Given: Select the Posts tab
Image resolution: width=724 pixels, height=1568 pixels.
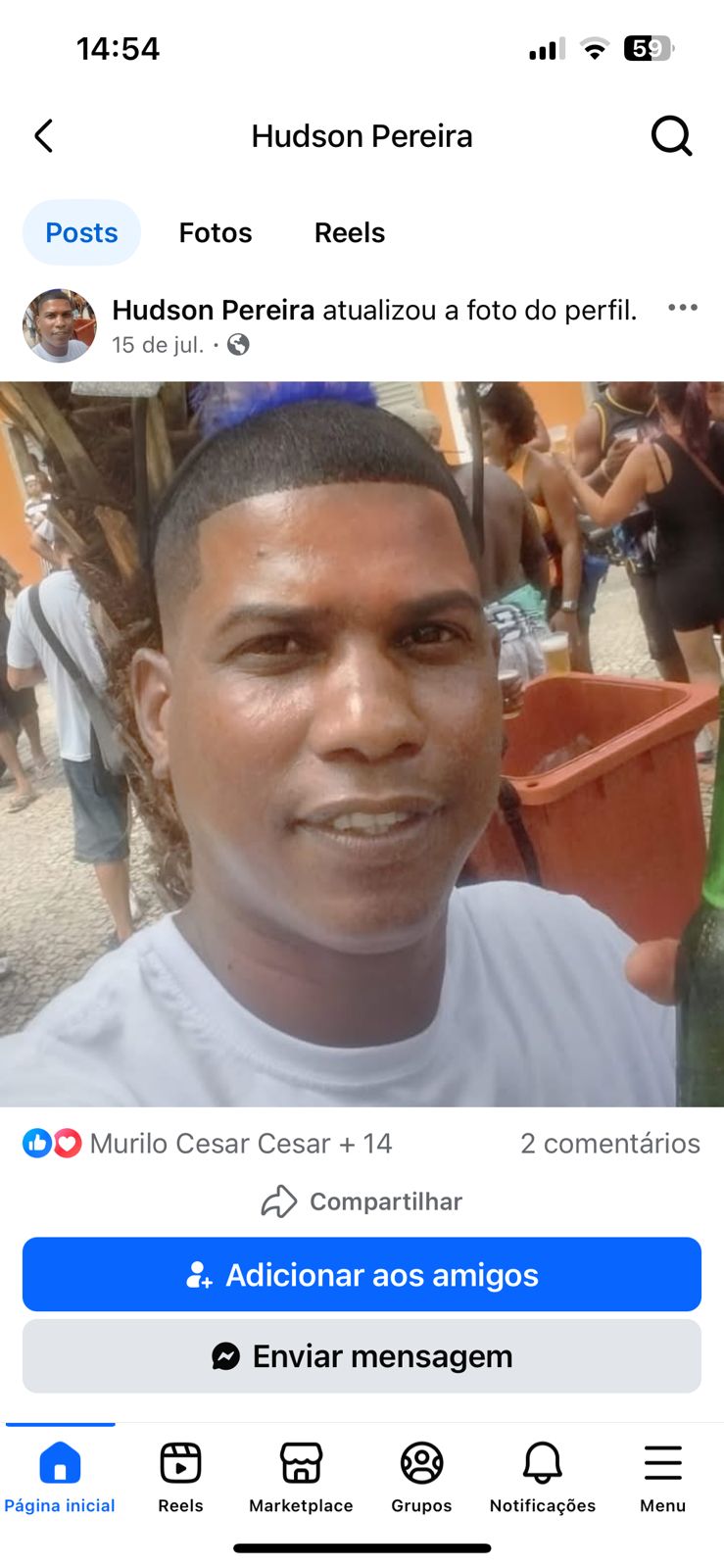Looking at the screenshot, I should 81,232.
